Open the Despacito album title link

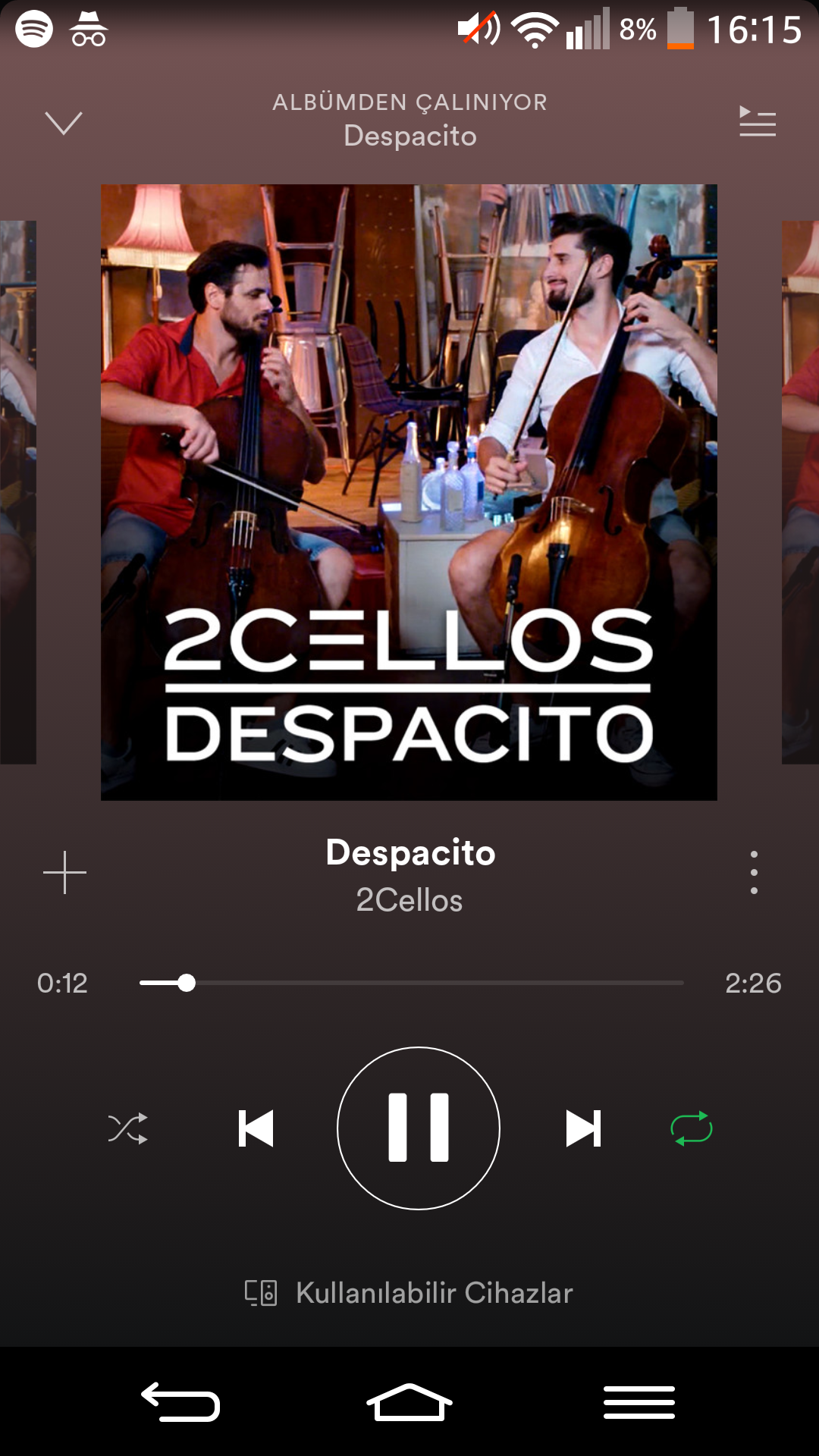[409, 136]
